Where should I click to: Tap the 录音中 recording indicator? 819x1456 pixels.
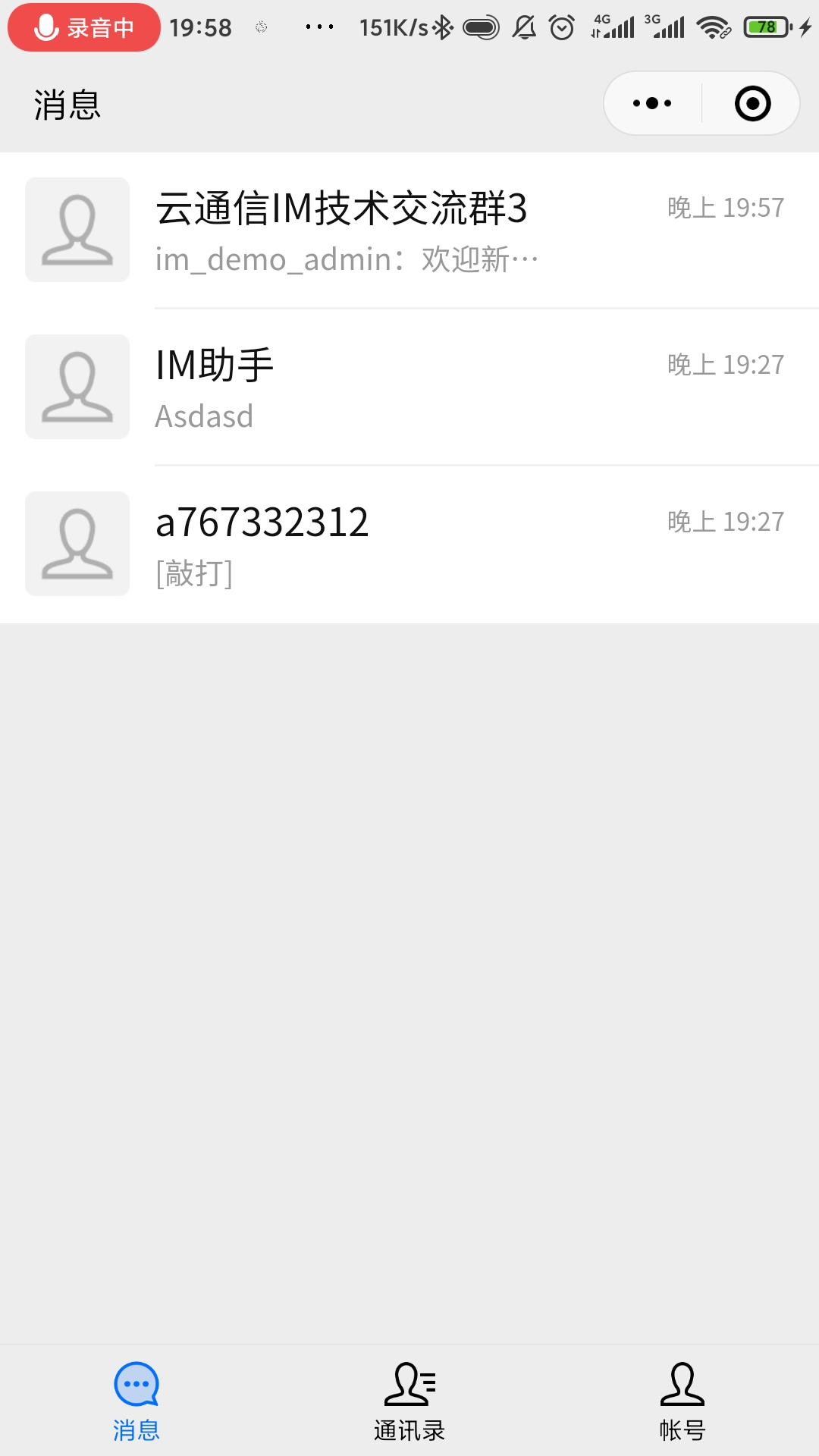coord(84,27)
